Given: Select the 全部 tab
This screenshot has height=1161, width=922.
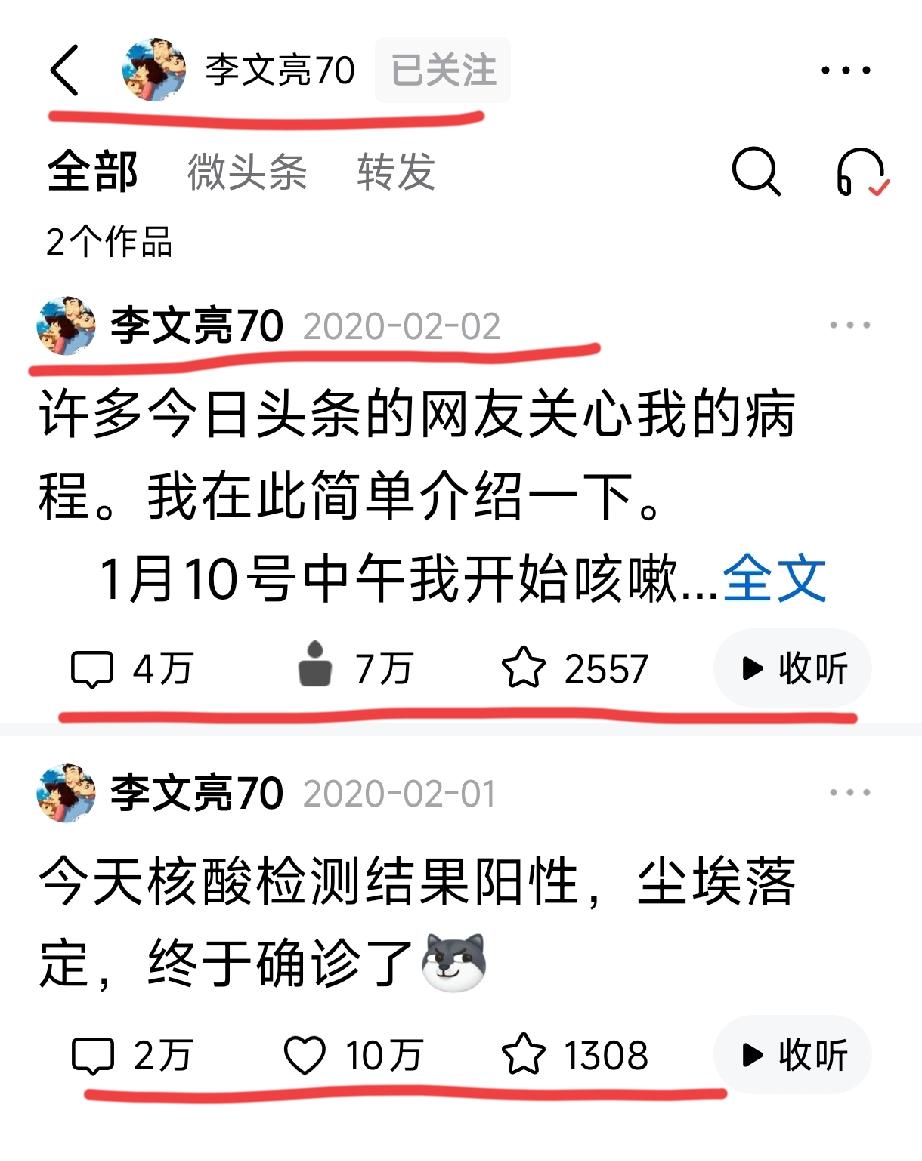Looking at the screenshot, I should pyautogui.click(x=94, y=172).
